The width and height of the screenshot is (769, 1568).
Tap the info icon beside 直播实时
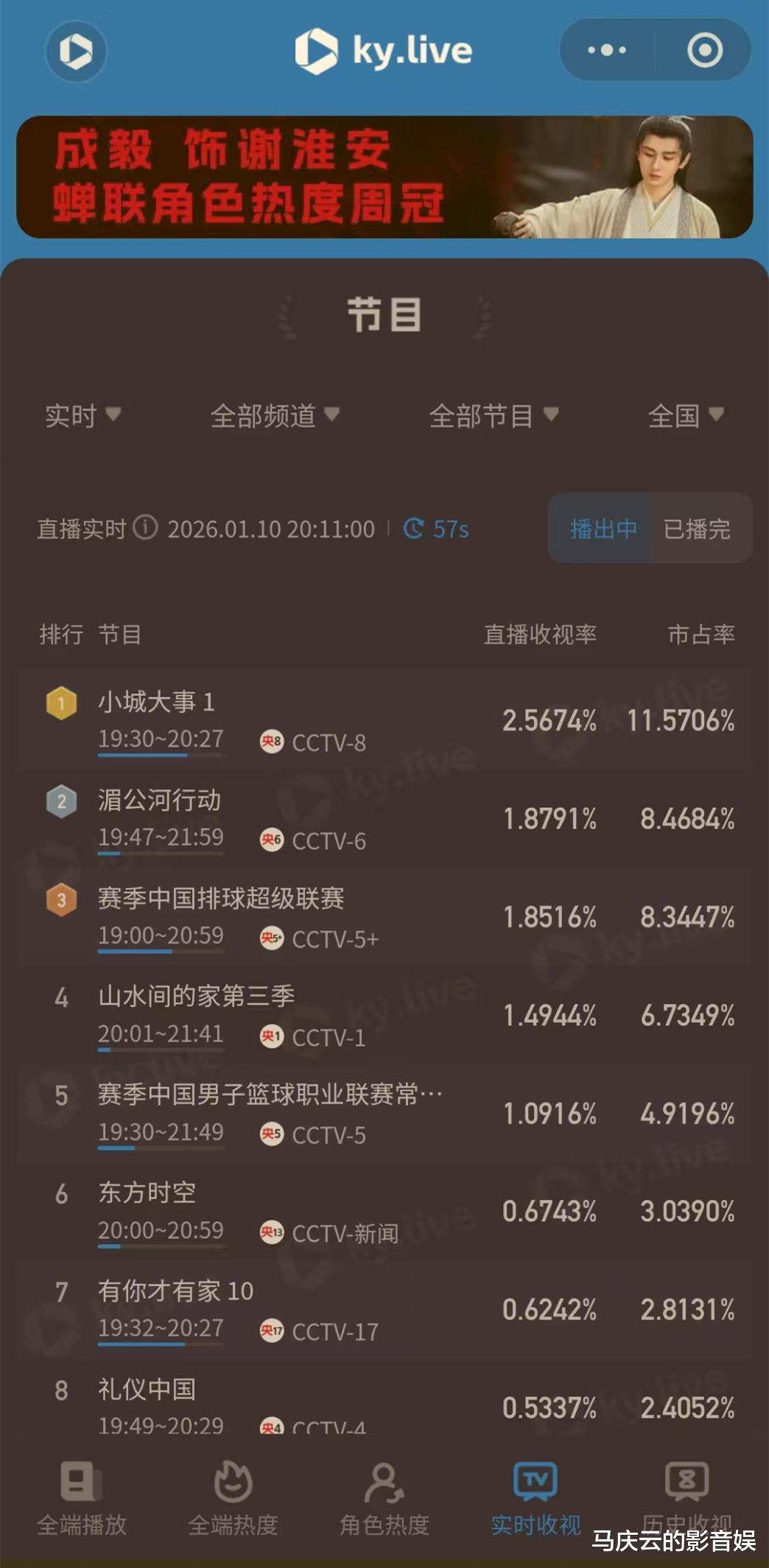tap(144, 529)
